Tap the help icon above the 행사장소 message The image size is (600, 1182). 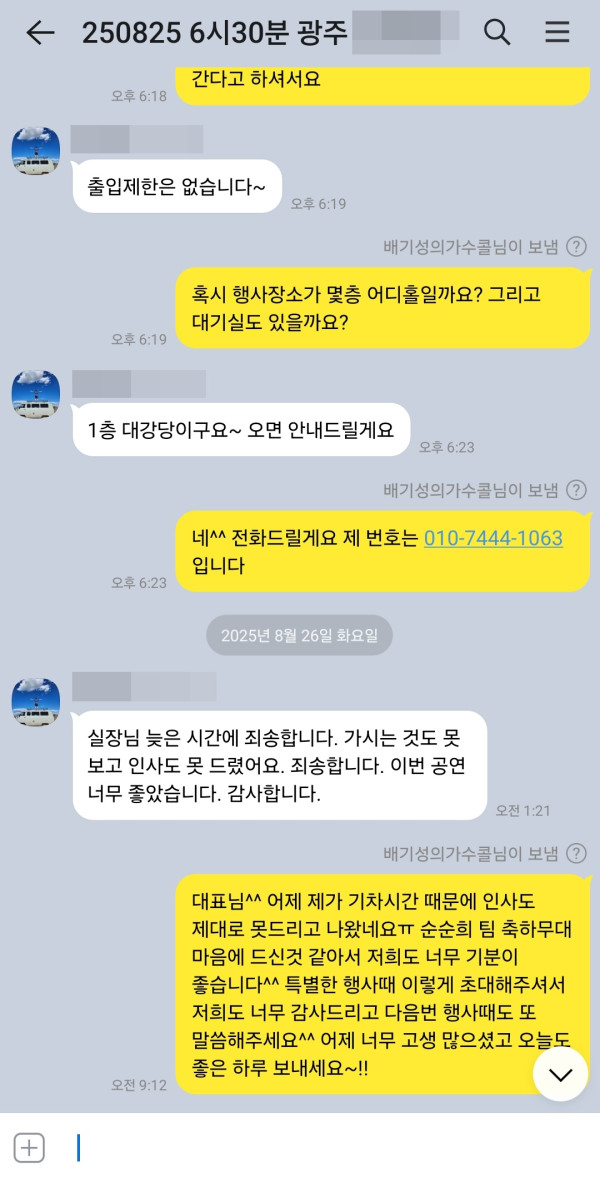click(x=576, y=247)
